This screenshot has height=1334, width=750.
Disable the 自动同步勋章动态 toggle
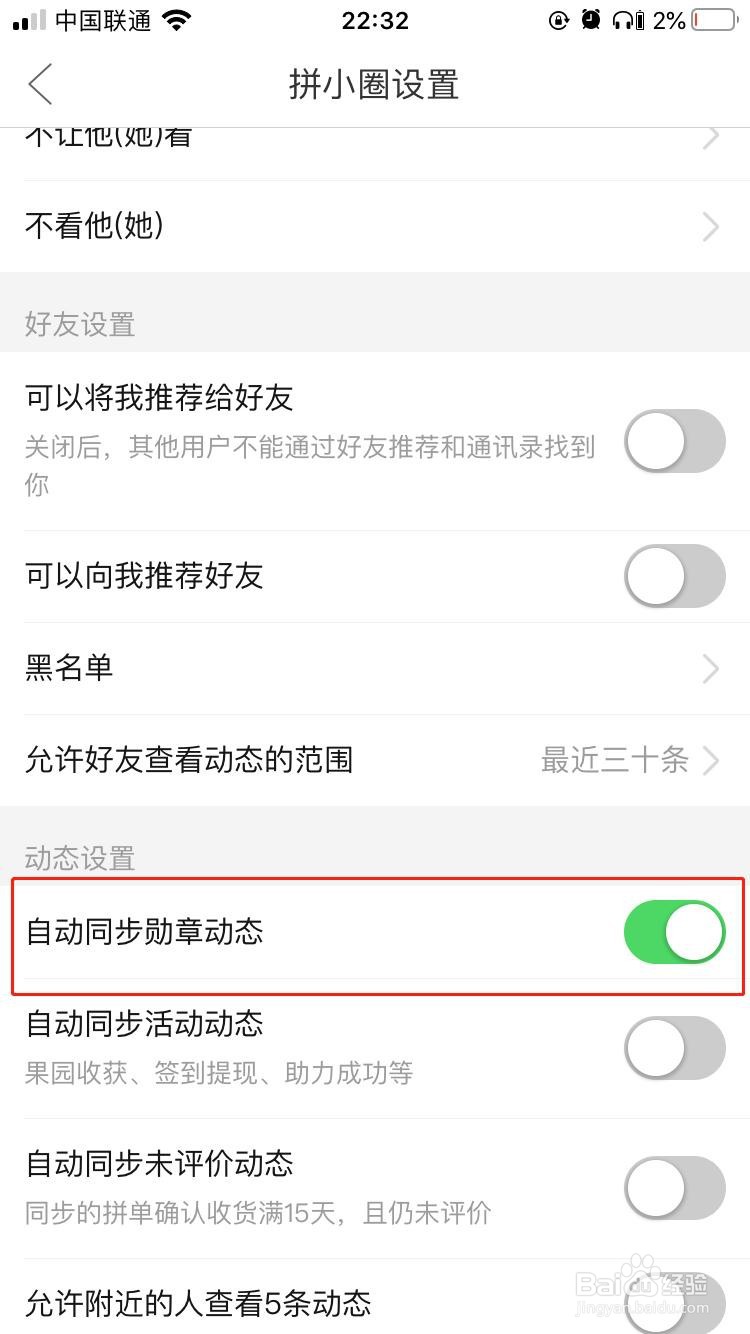tap(674, 931)
